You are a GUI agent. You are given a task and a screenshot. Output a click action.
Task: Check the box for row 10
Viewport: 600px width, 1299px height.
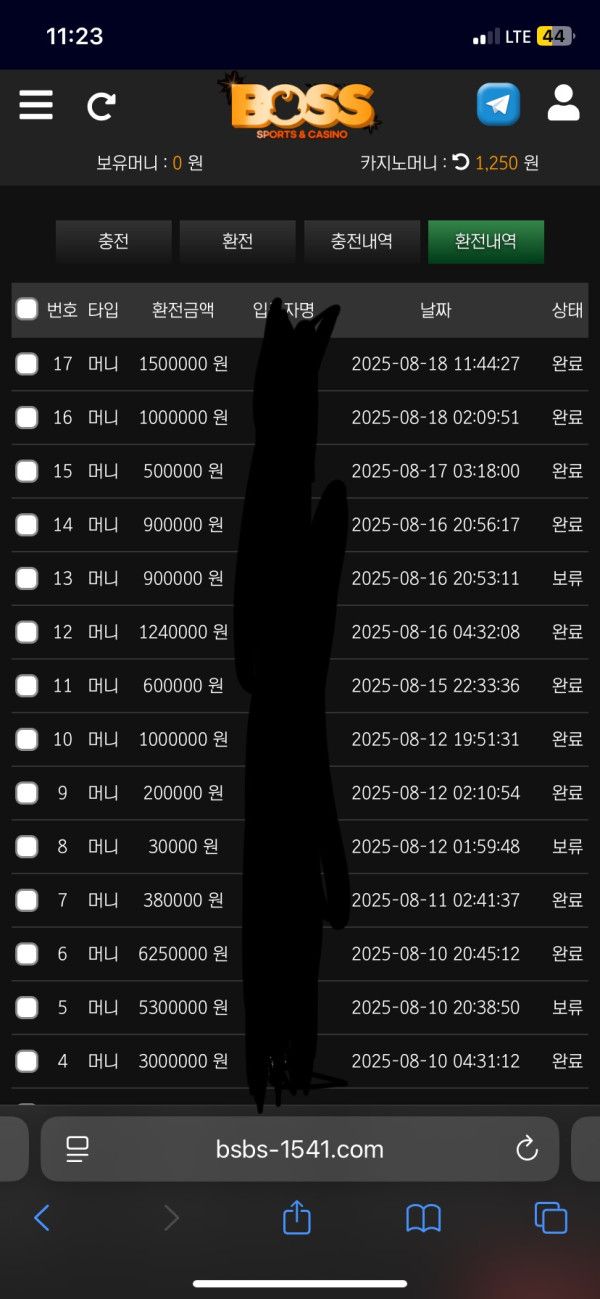27,739
